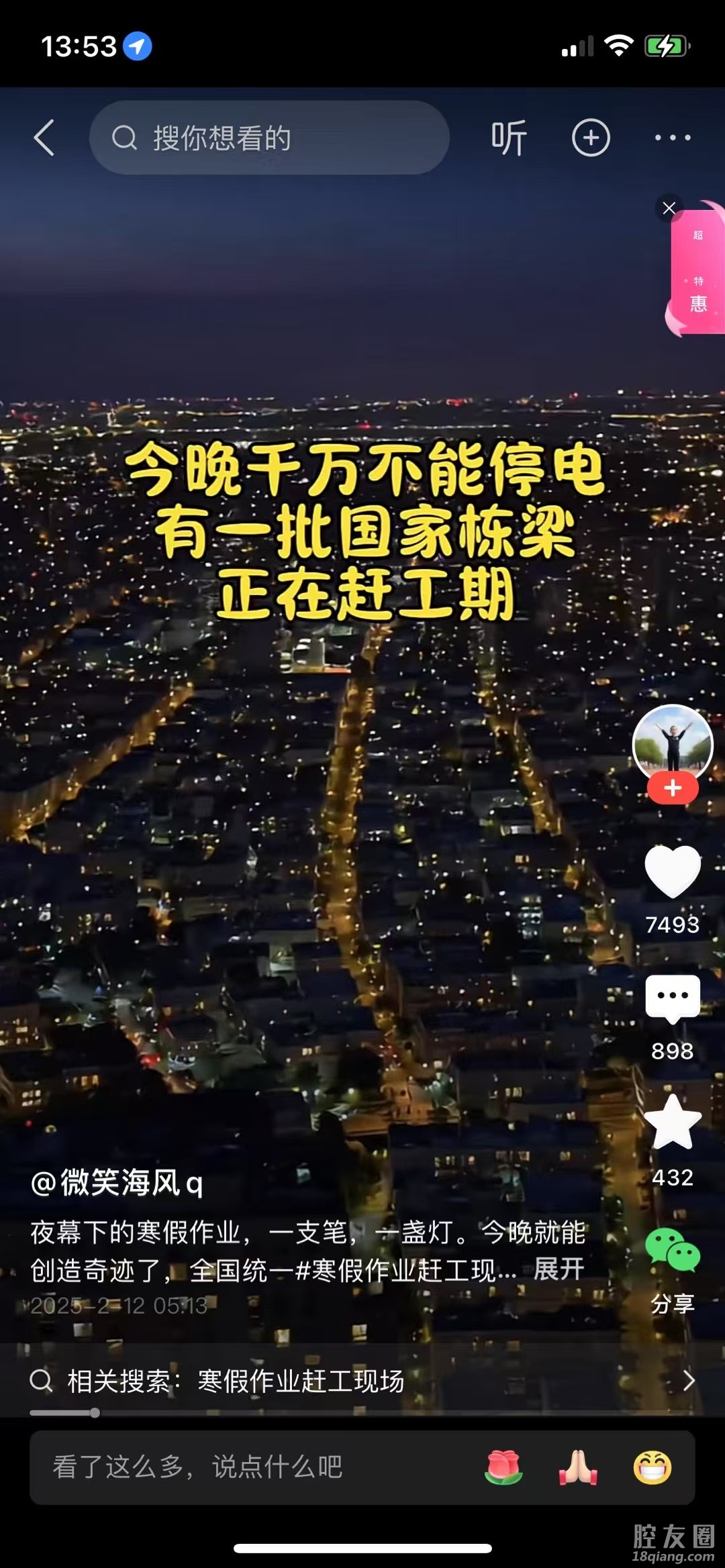
Task: Open the @微笑海风q username
Action: (117, 1183)
